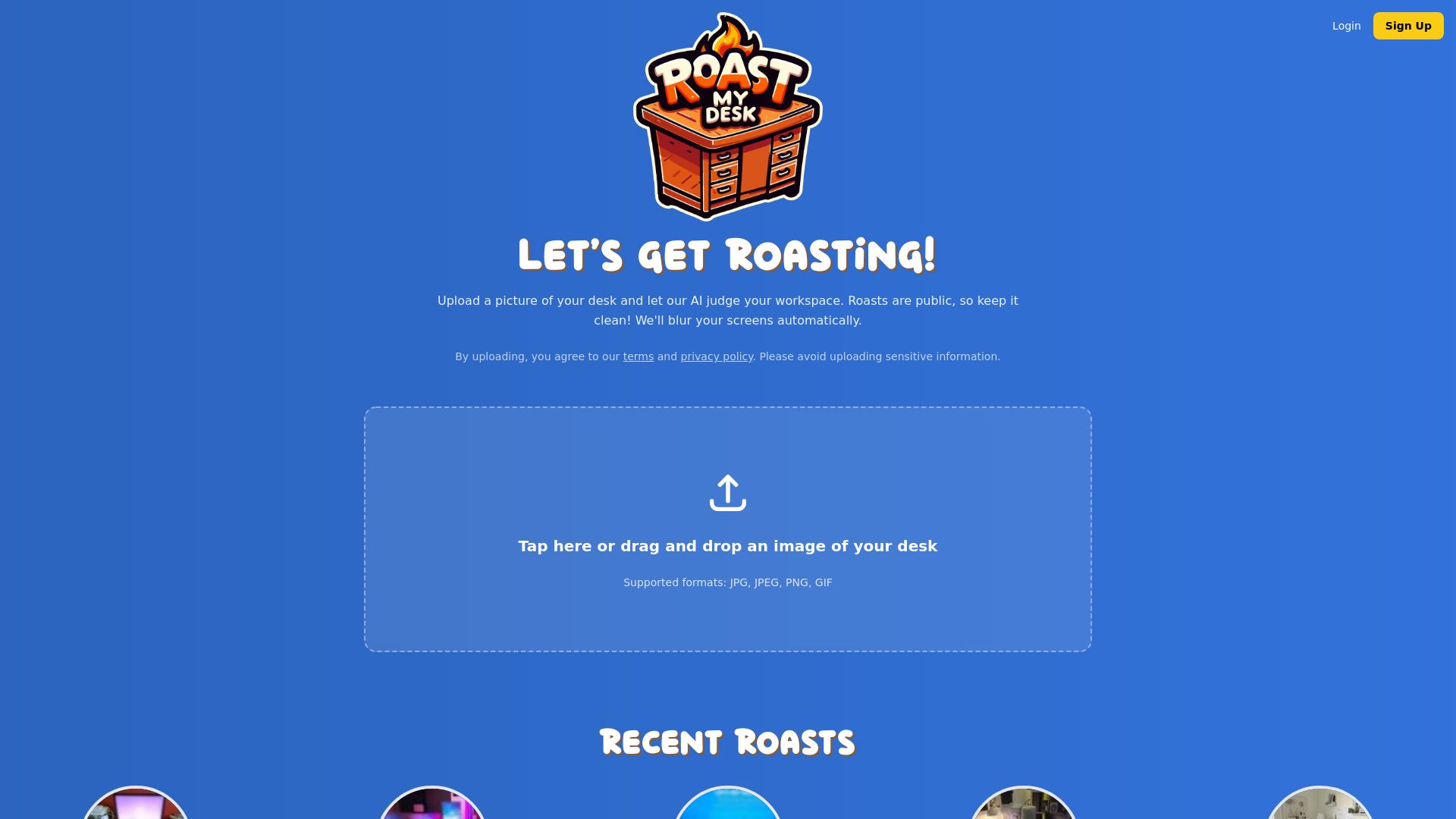This screenshot has height=819, width=1456.
Task: Open the privacy policy link
Action: 716,356
